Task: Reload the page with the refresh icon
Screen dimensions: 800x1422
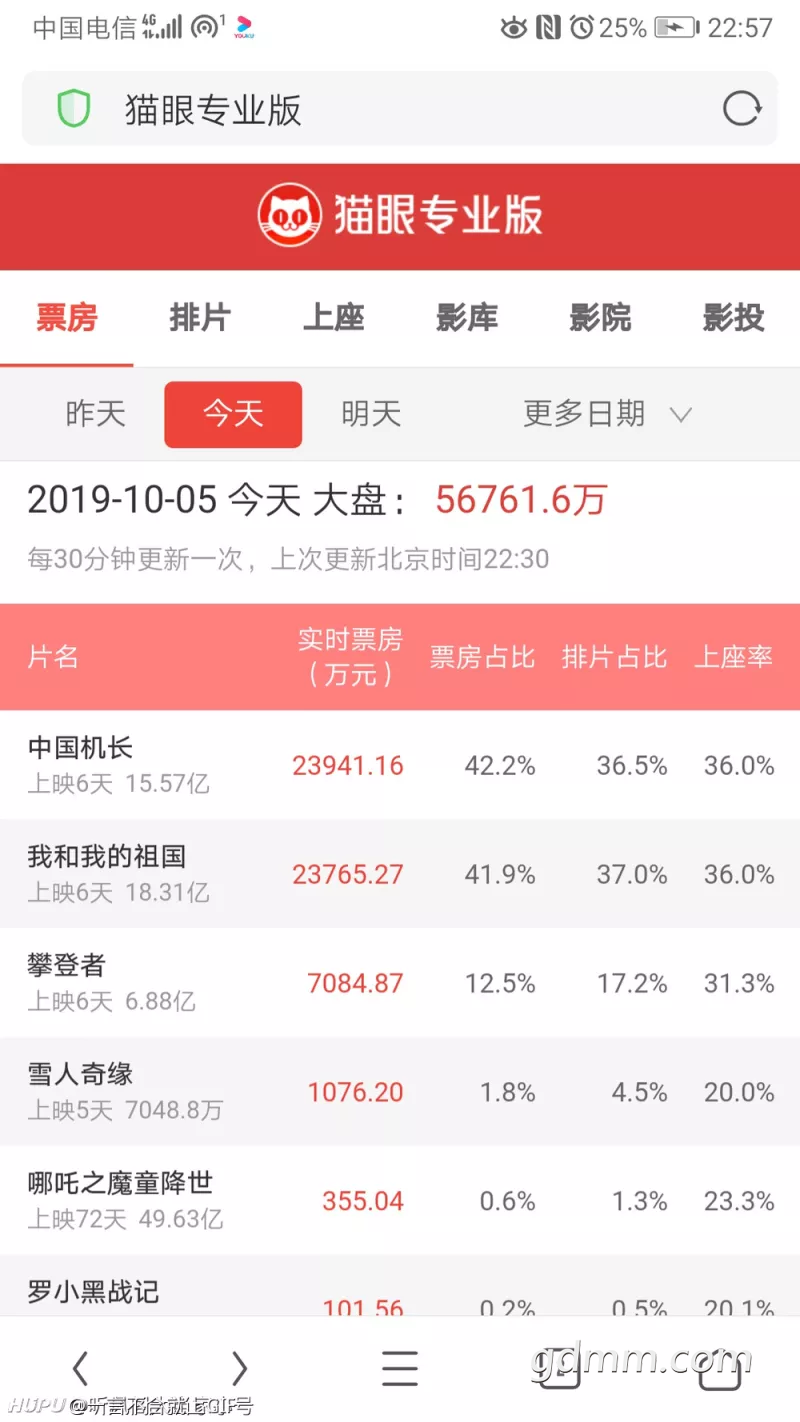Action: pyautogui.click(x=741, y=108)
